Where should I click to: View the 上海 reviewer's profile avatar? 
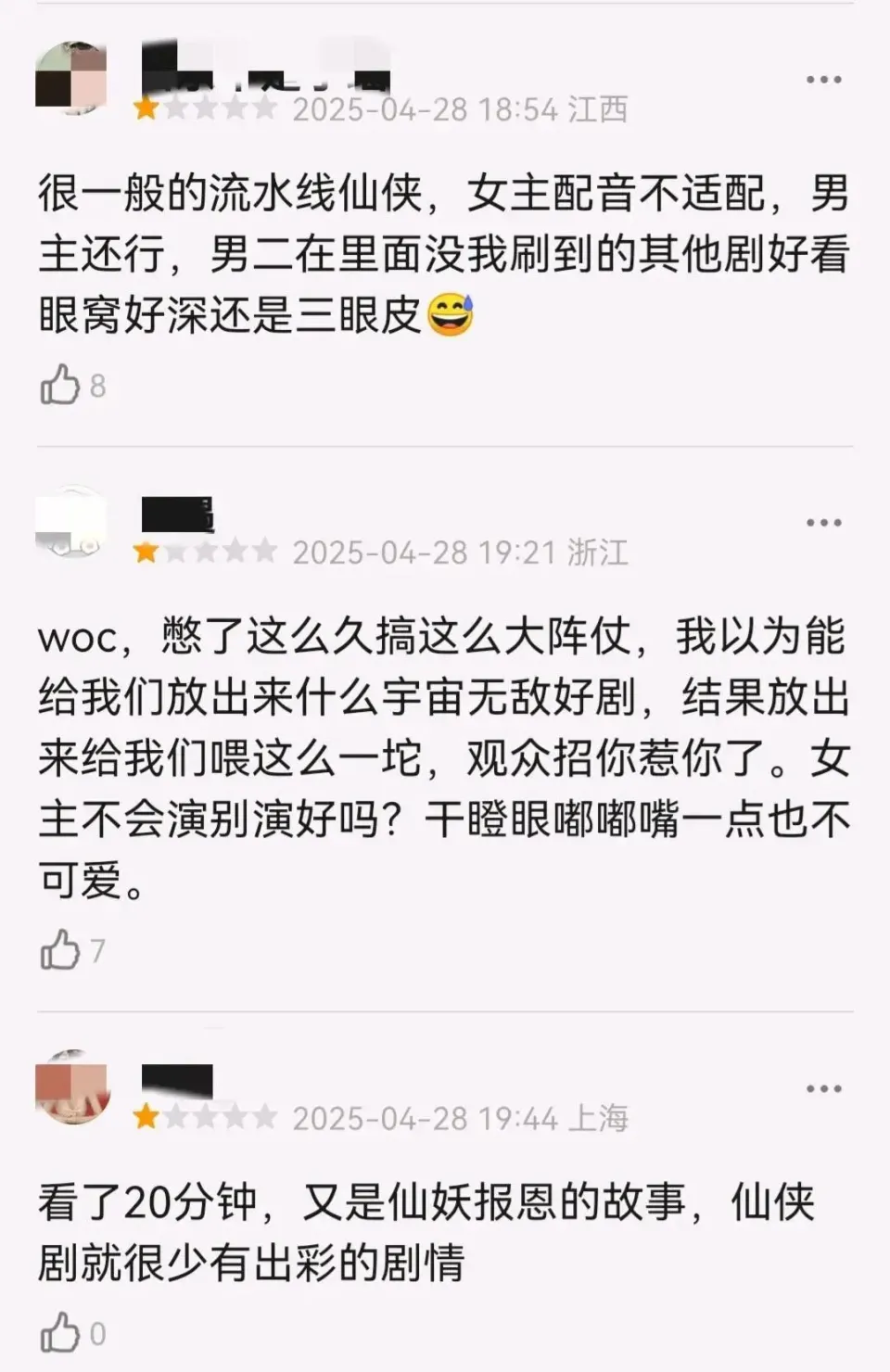tap(71, 1087)
